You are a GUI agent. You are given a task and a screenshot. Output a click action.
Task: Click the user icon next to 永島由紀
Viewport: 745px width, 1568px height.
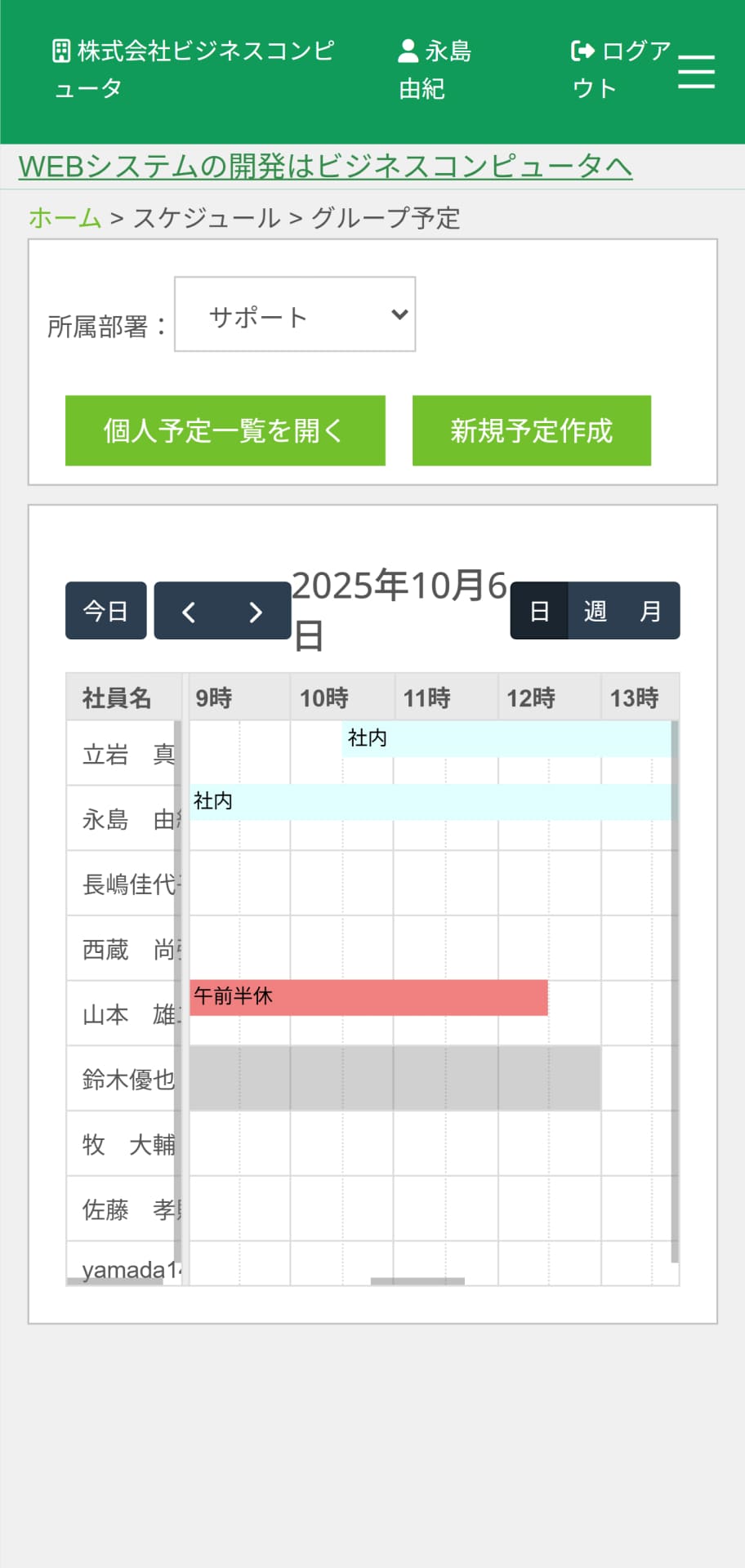tap(408, 51)
